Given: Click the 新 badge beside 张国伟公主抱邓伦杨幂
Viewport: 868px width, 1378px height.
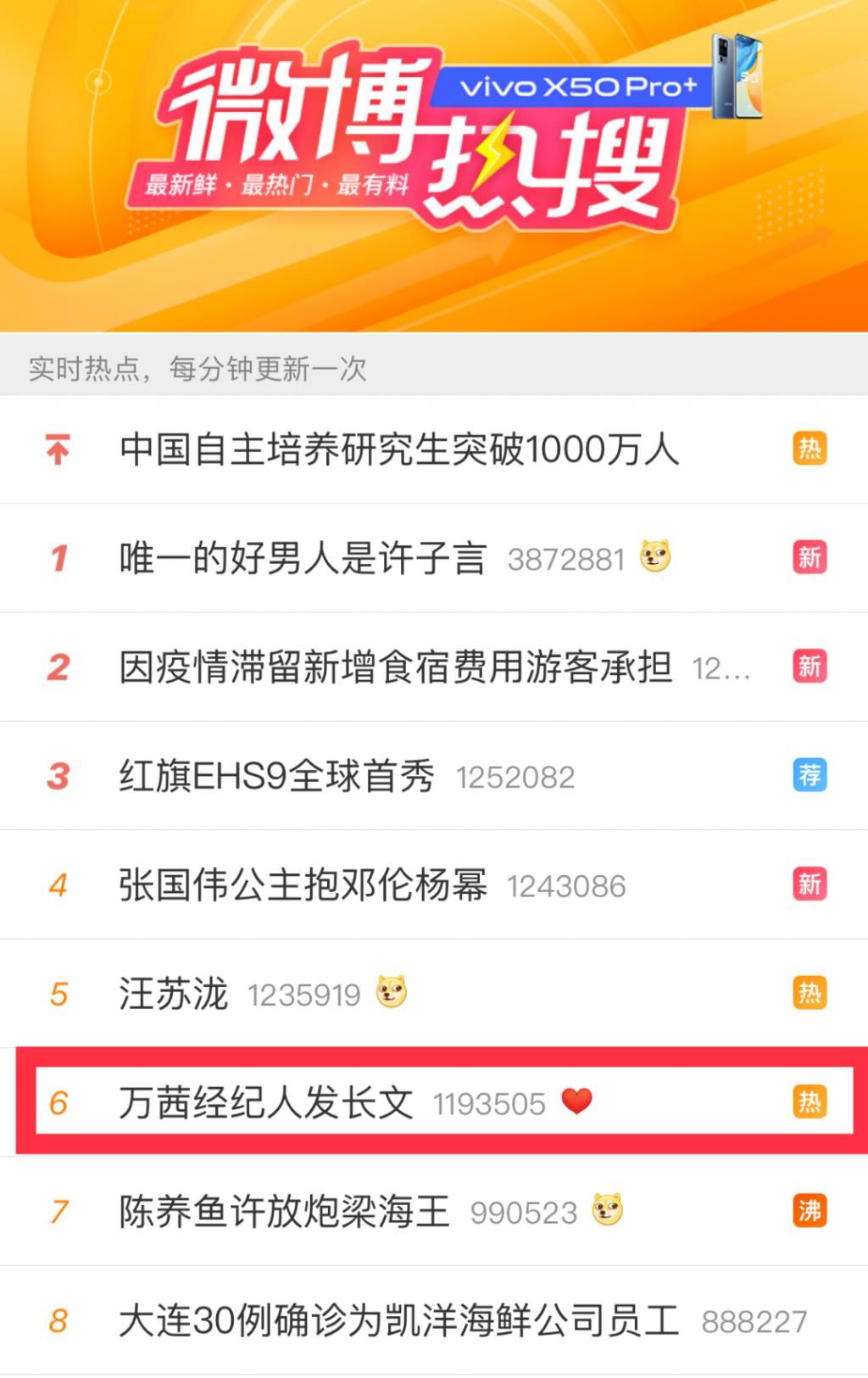Looking at the screenshot, I should click(x=810, y=884).
